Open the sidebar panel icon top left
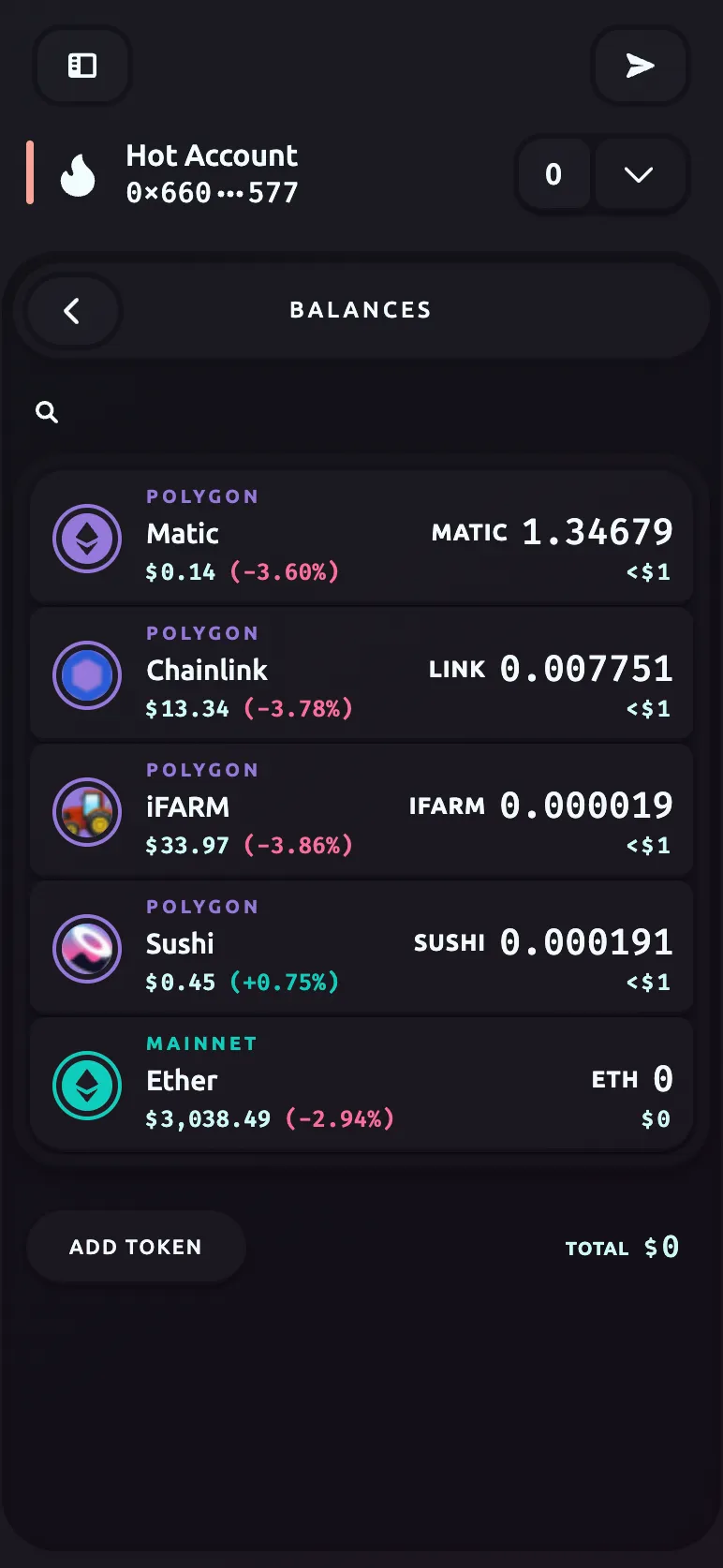 (81, 66)
